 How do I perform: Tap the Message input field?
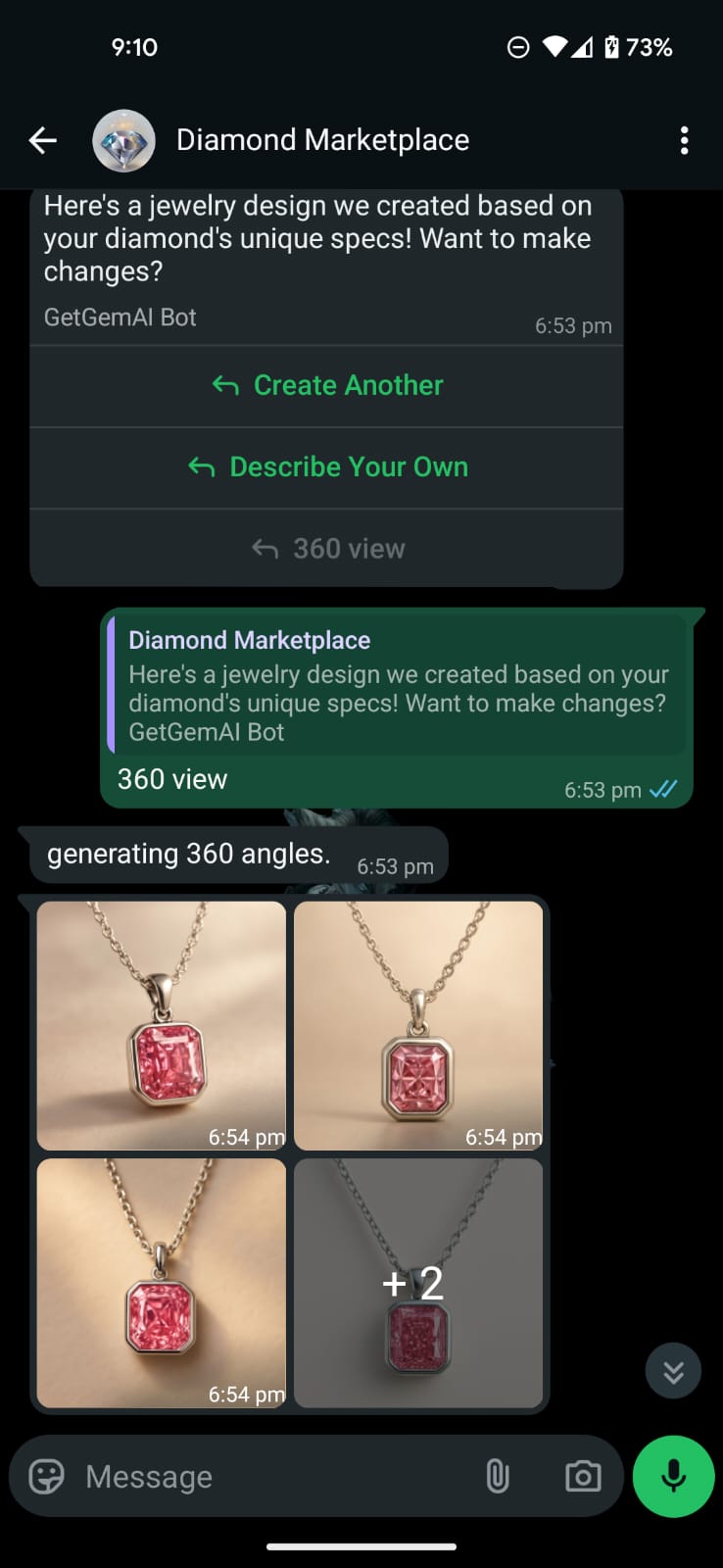tap(196, 1476)
